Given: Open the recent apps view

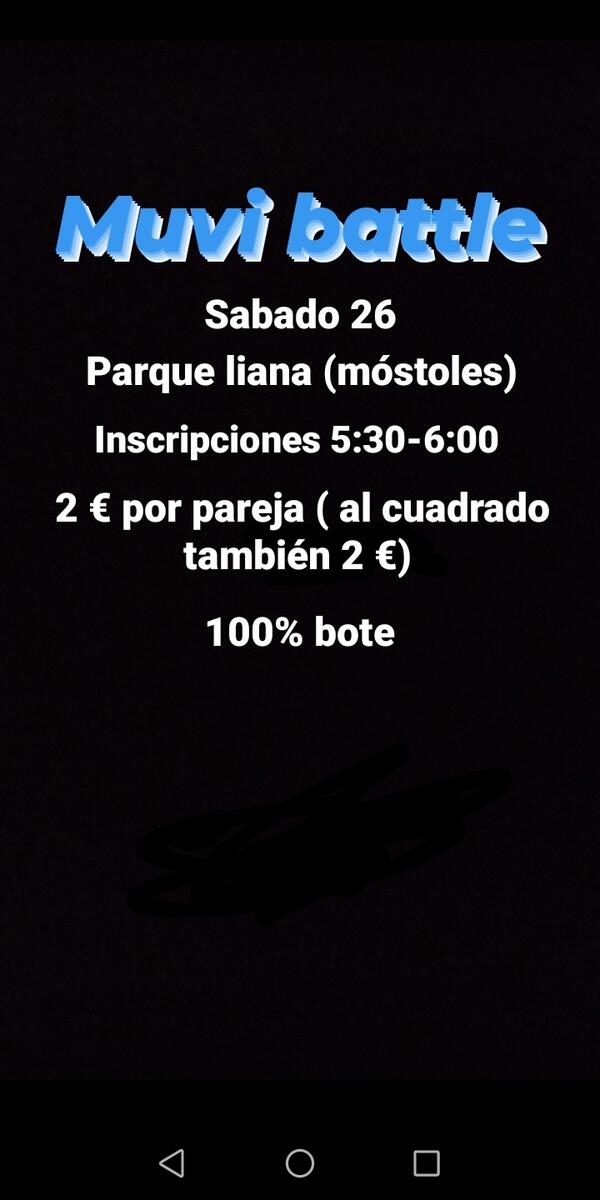Looking at the screenshot, I should pyautogui.click(x=427, y=1163).
